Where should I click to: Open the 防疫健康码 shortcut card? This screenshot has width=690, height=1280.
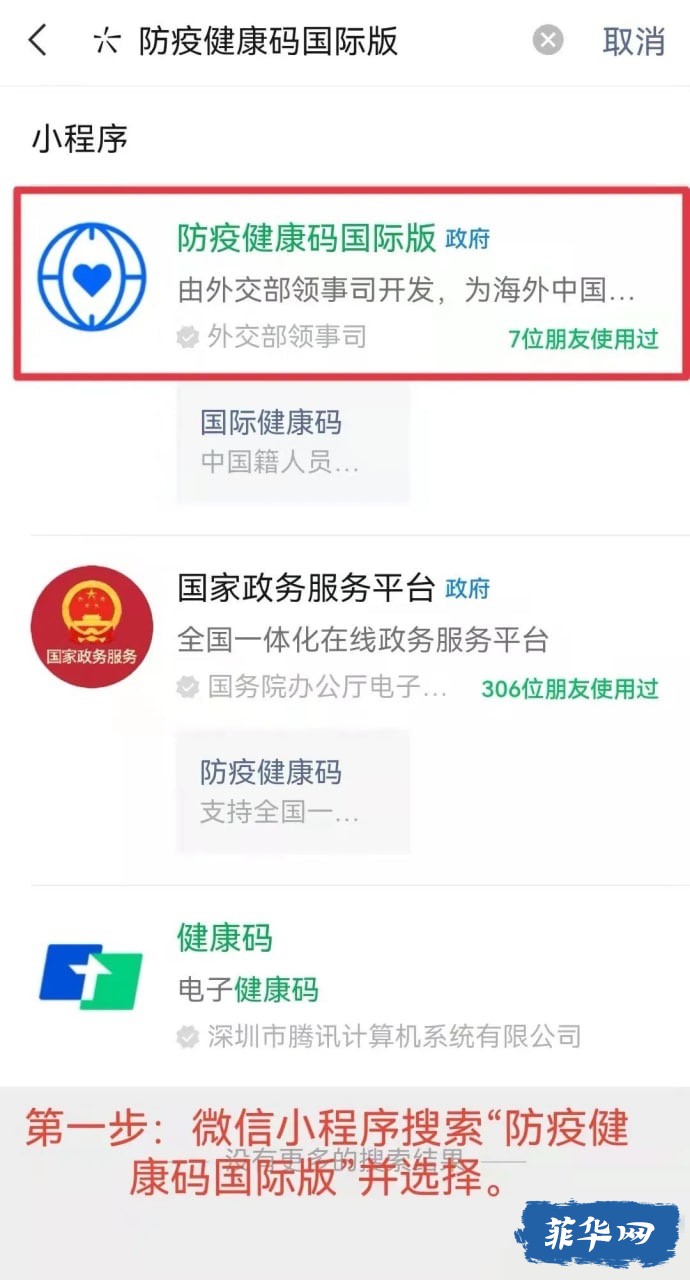pos(293,791)
